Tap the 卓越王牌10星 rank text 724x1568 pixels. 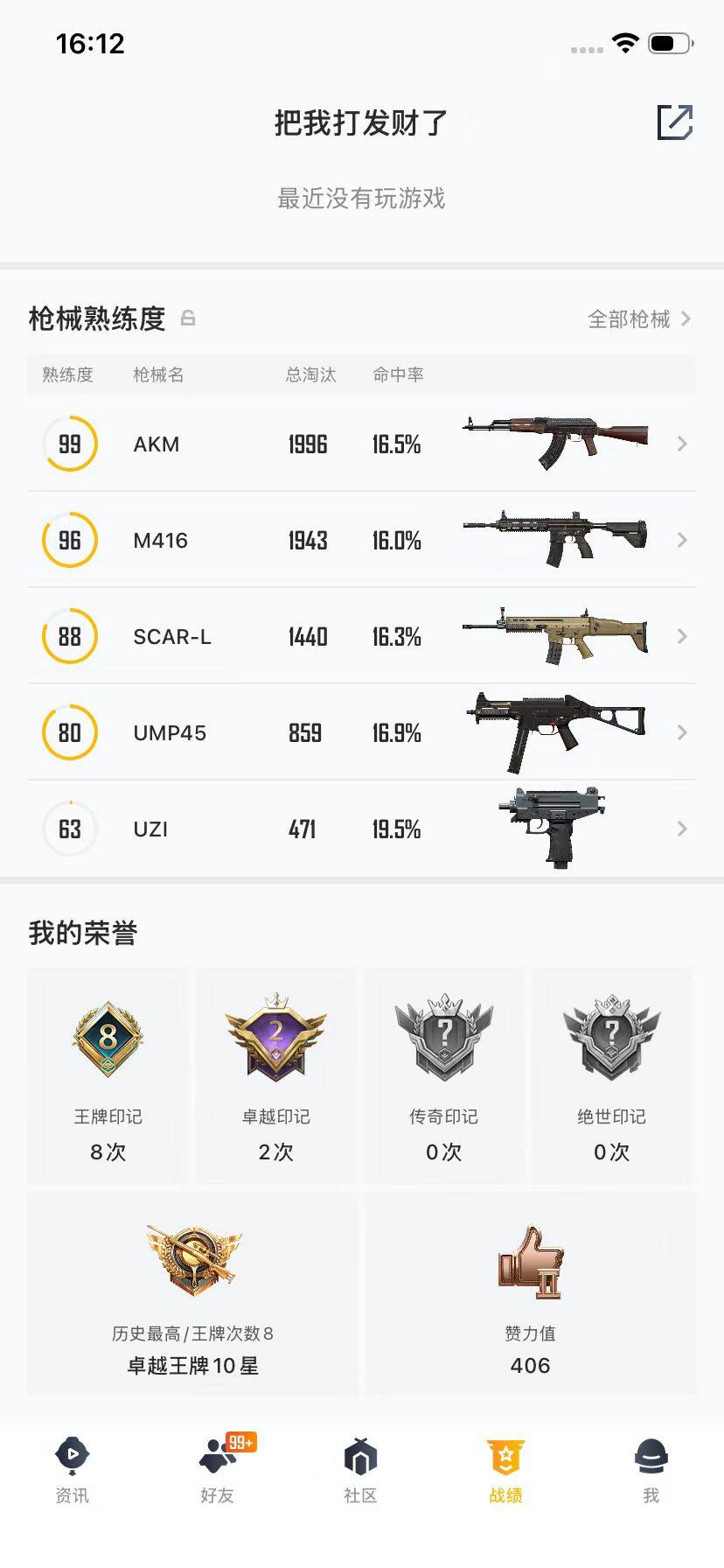[192, 1364]
